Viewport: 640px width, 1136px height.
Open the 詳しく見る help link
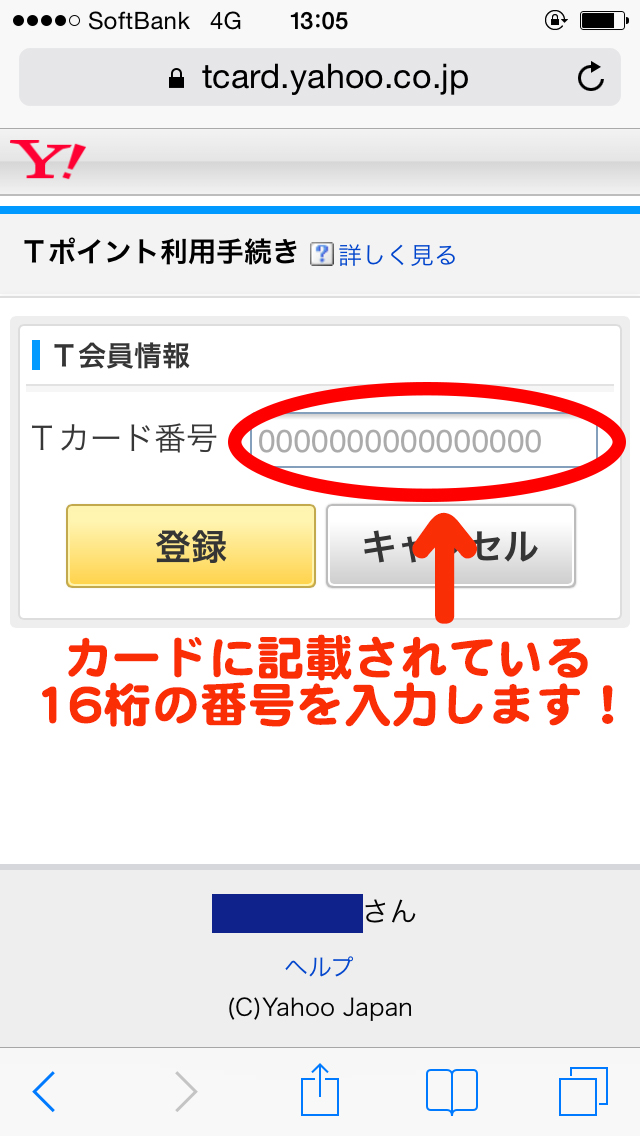(396, 255)
